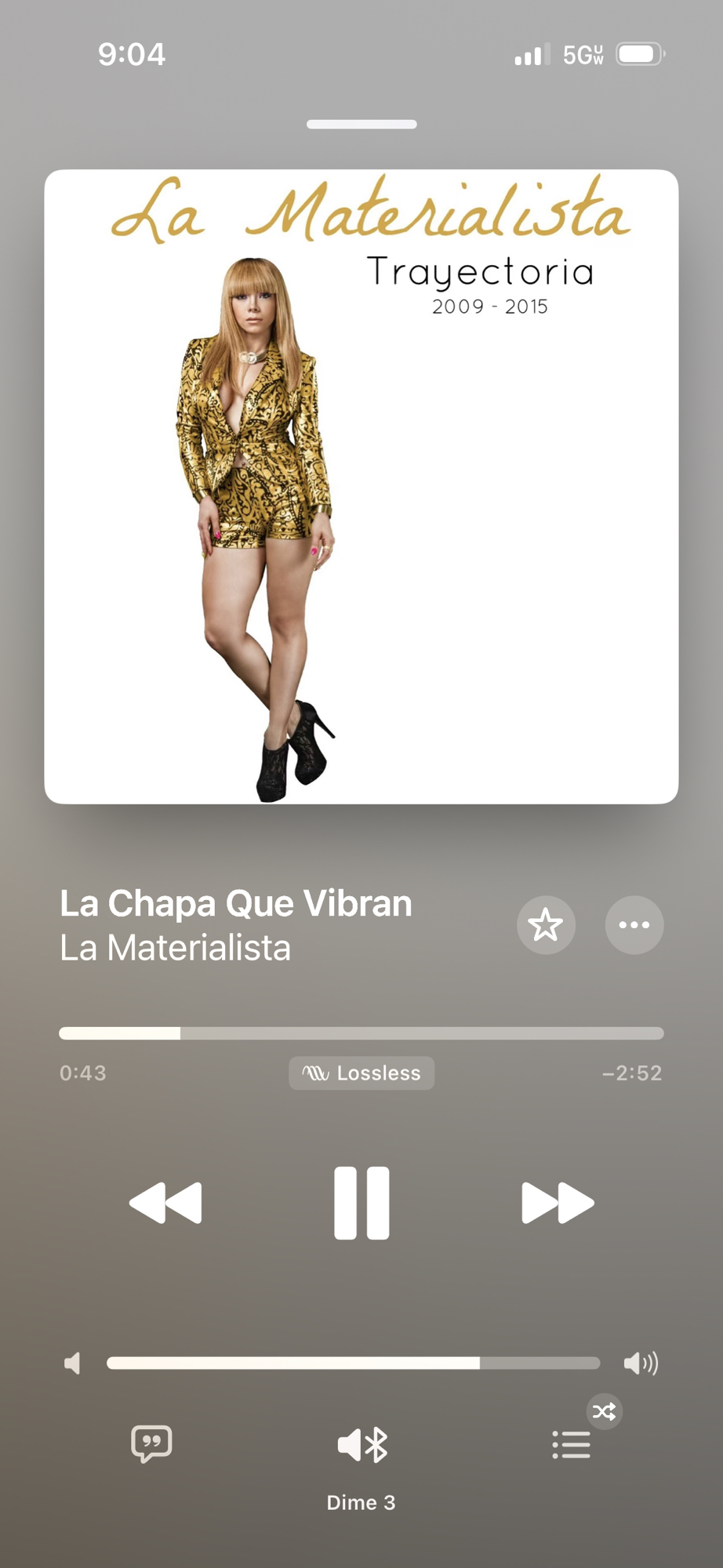Tap the Lossless audio quality badge
The image size is (723, 1568).
(x=361, y=1073)
